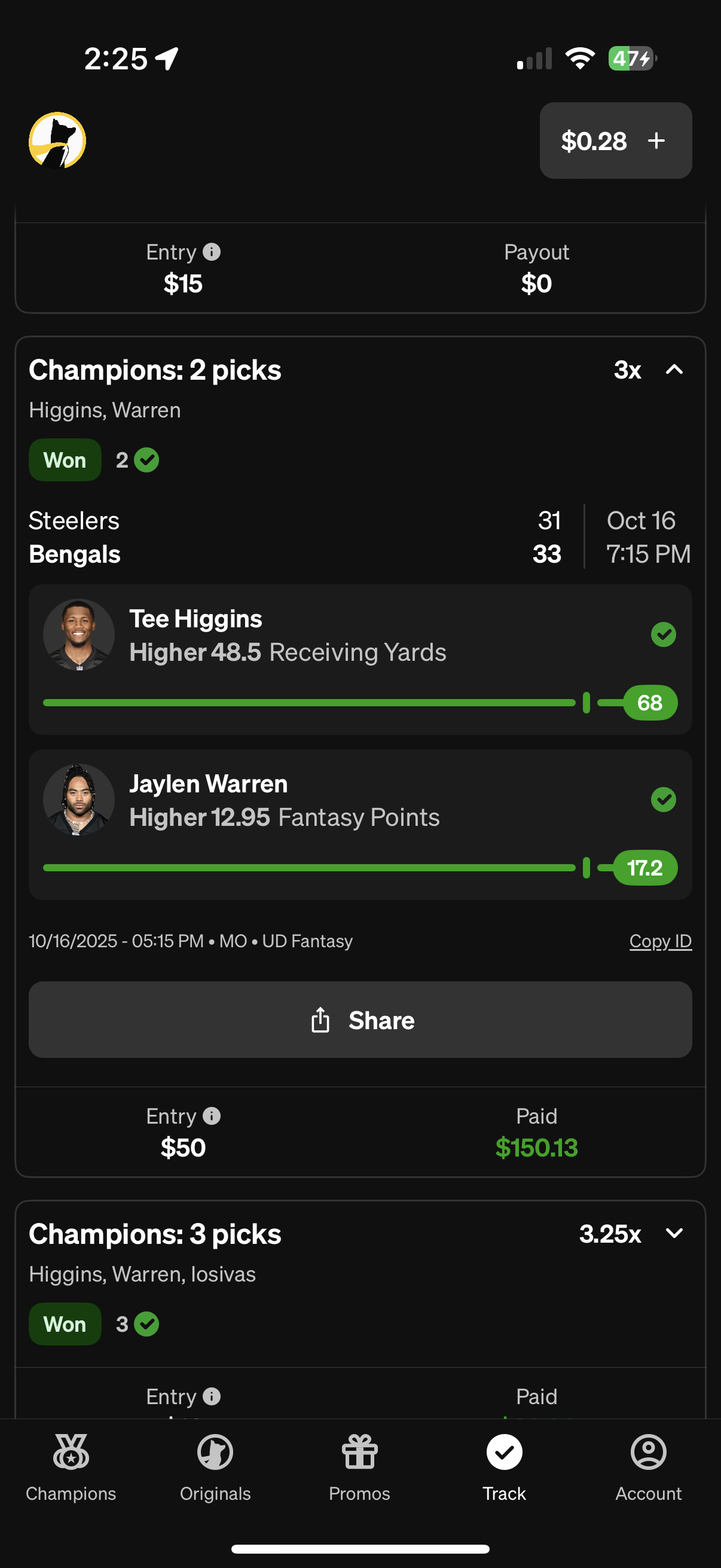The height and width of the screenshot is (1568, 721).
Task: Select the Track tab
Action: point(504,1466)
